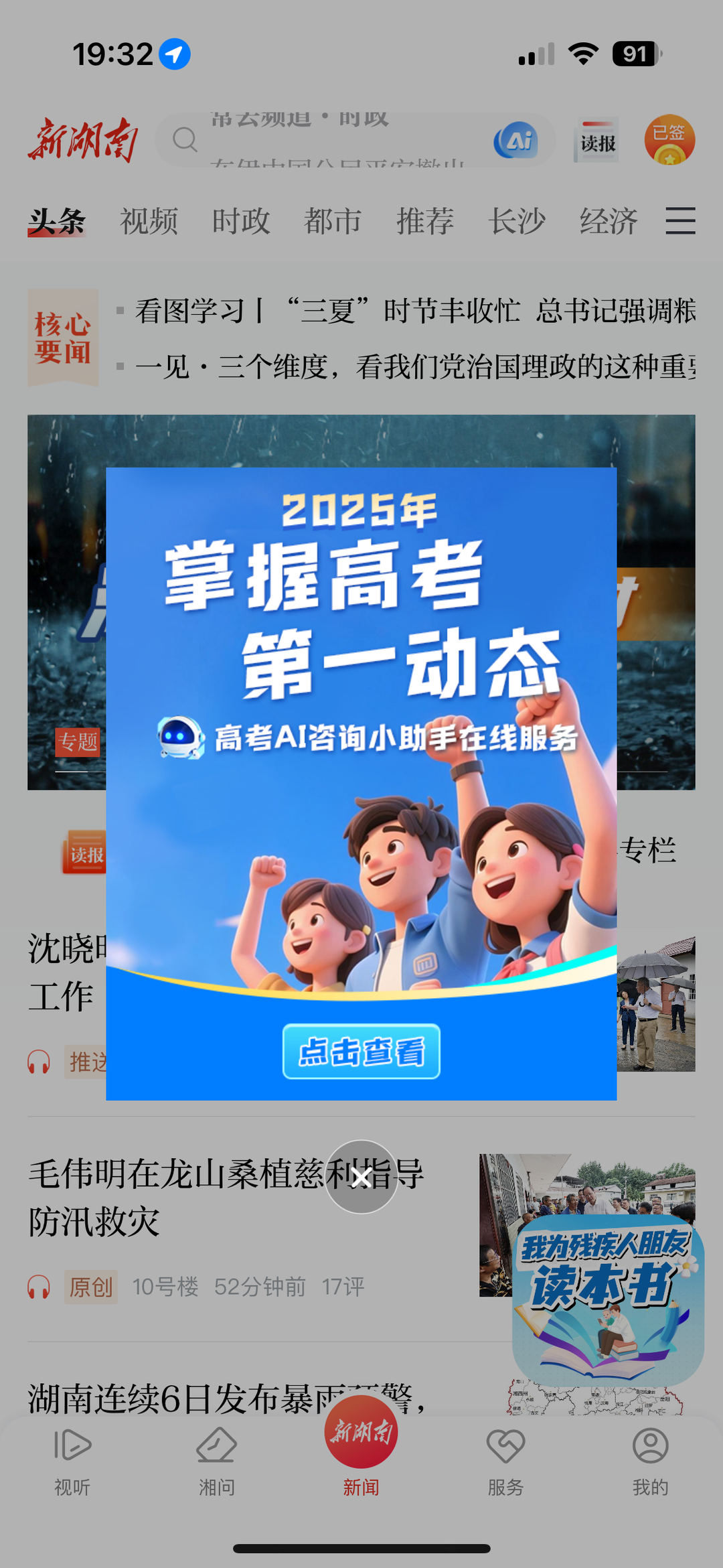Select the 推荐 top tab
The image size is (723, 1568).
425,221
